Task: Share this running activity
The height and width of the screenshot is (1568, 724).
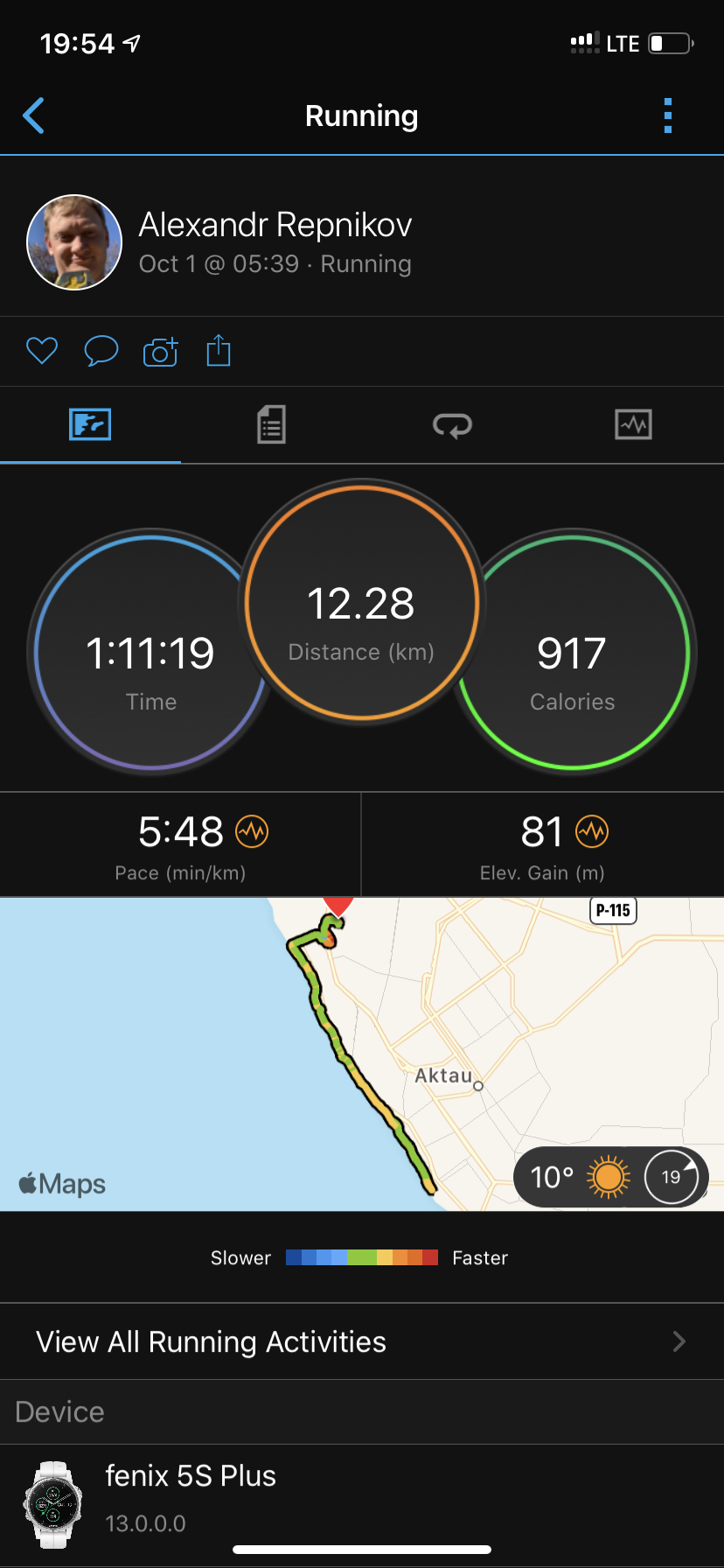Action: (219, 351)
